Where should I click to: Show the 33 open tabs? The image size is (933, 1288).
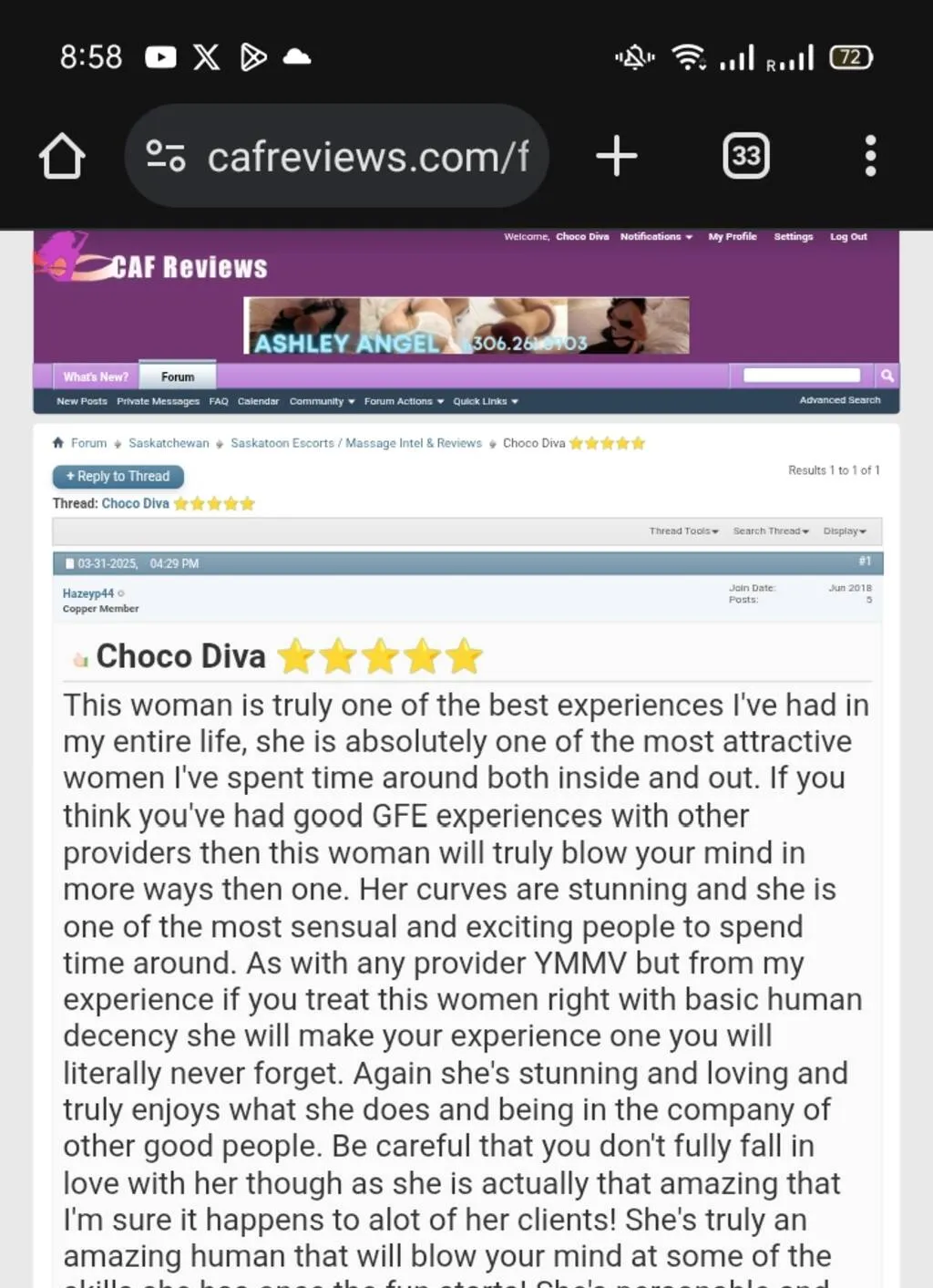745,156
